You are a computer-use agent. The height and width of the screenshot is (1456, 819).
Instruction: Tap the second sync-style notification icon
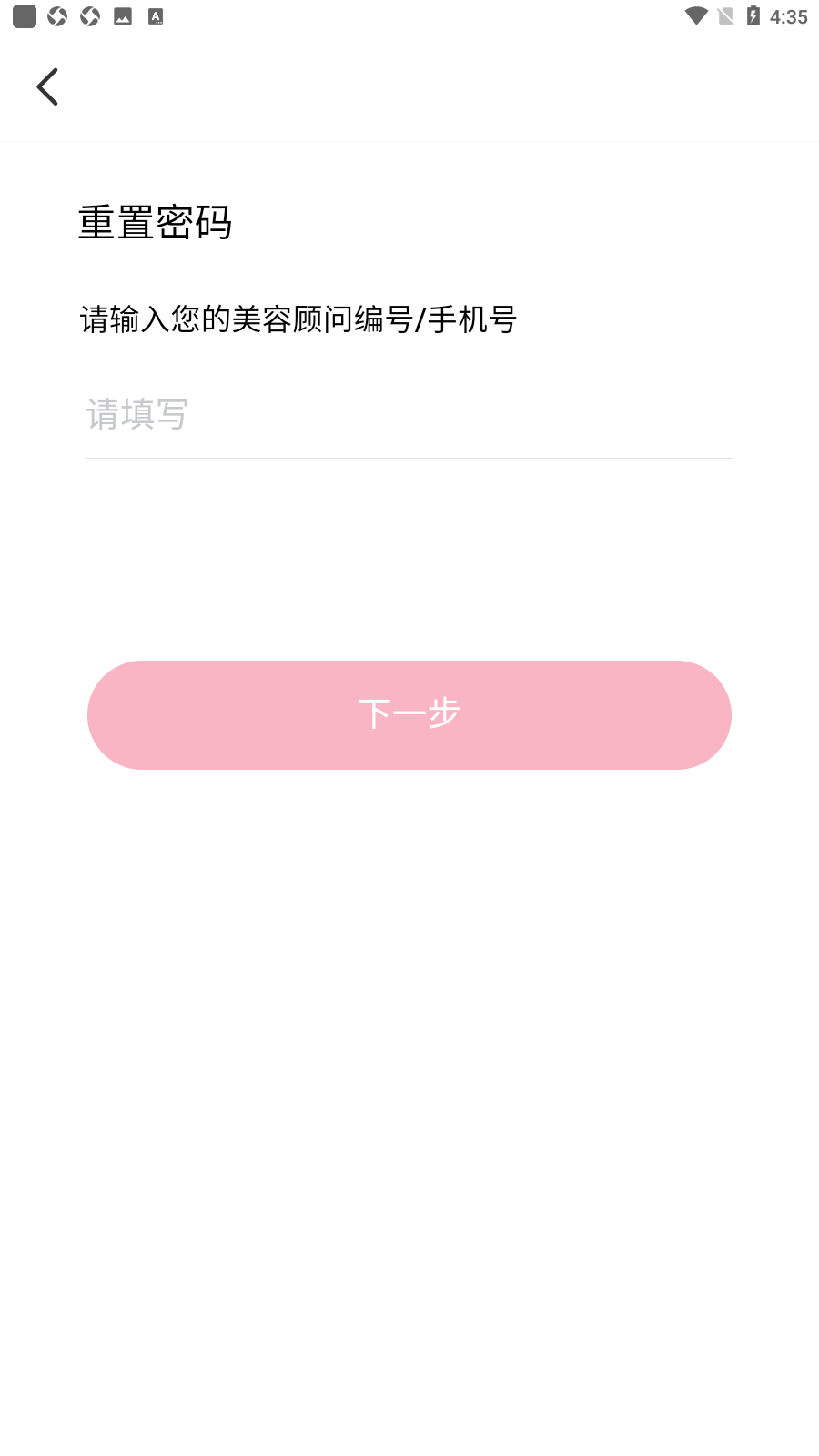pyautogui.click(x=88, y=15)
